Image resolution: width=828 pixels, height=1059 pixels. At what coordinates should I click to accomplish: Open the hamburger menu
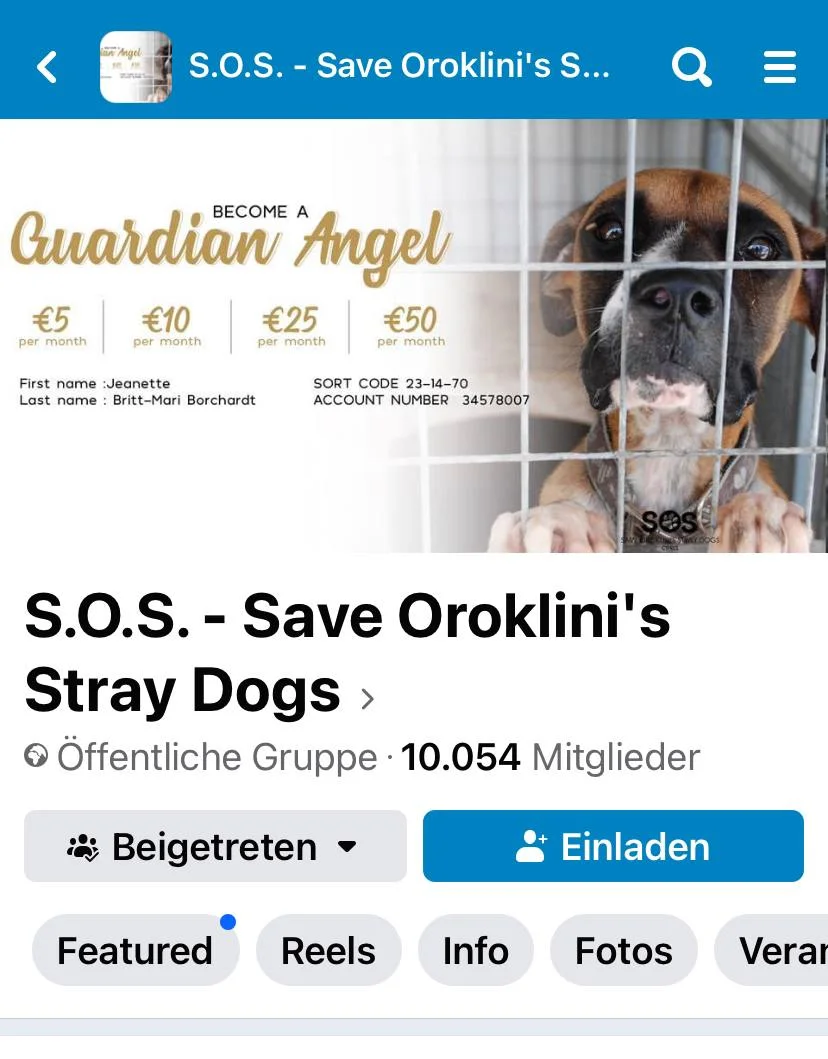click(779, 67)
